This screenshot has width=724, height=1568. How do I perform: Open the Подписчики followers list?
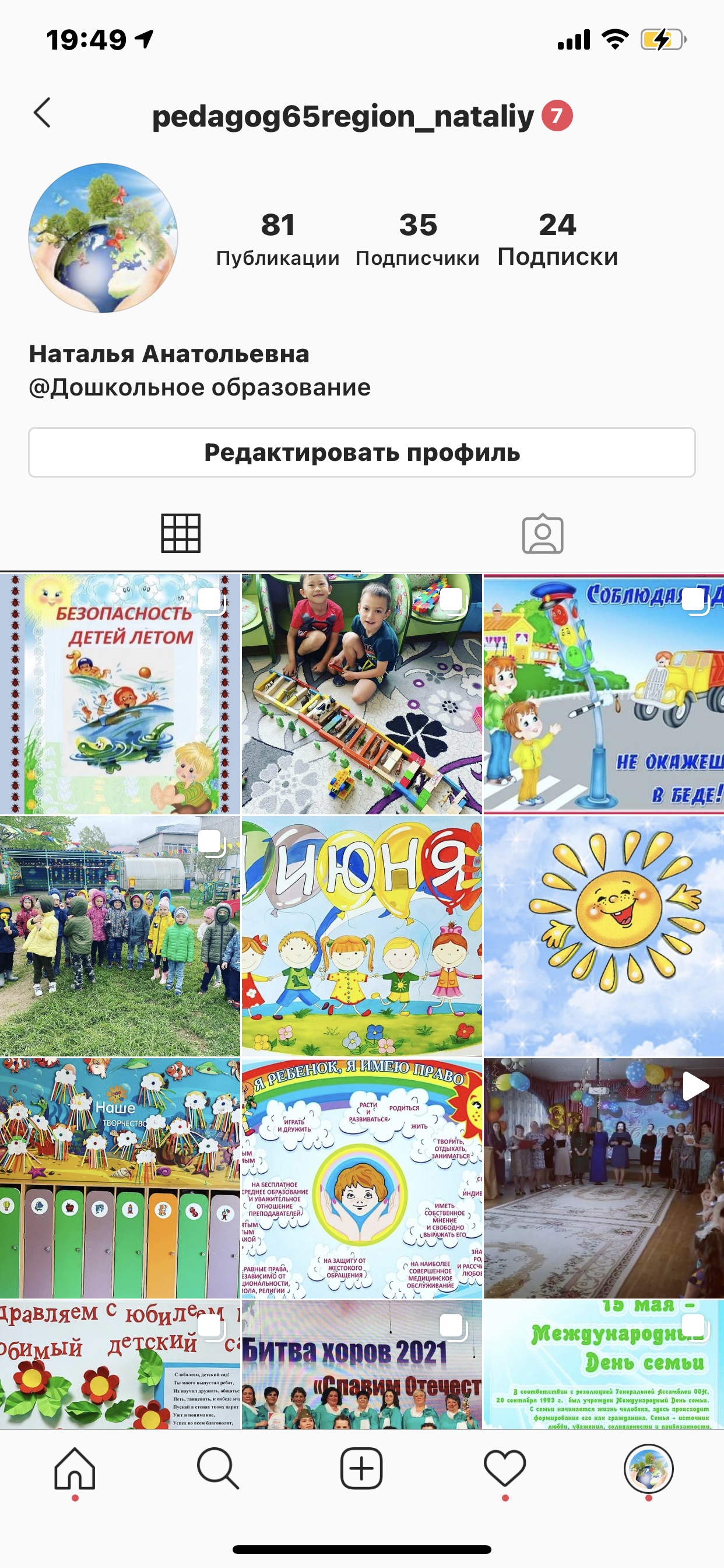417,239
